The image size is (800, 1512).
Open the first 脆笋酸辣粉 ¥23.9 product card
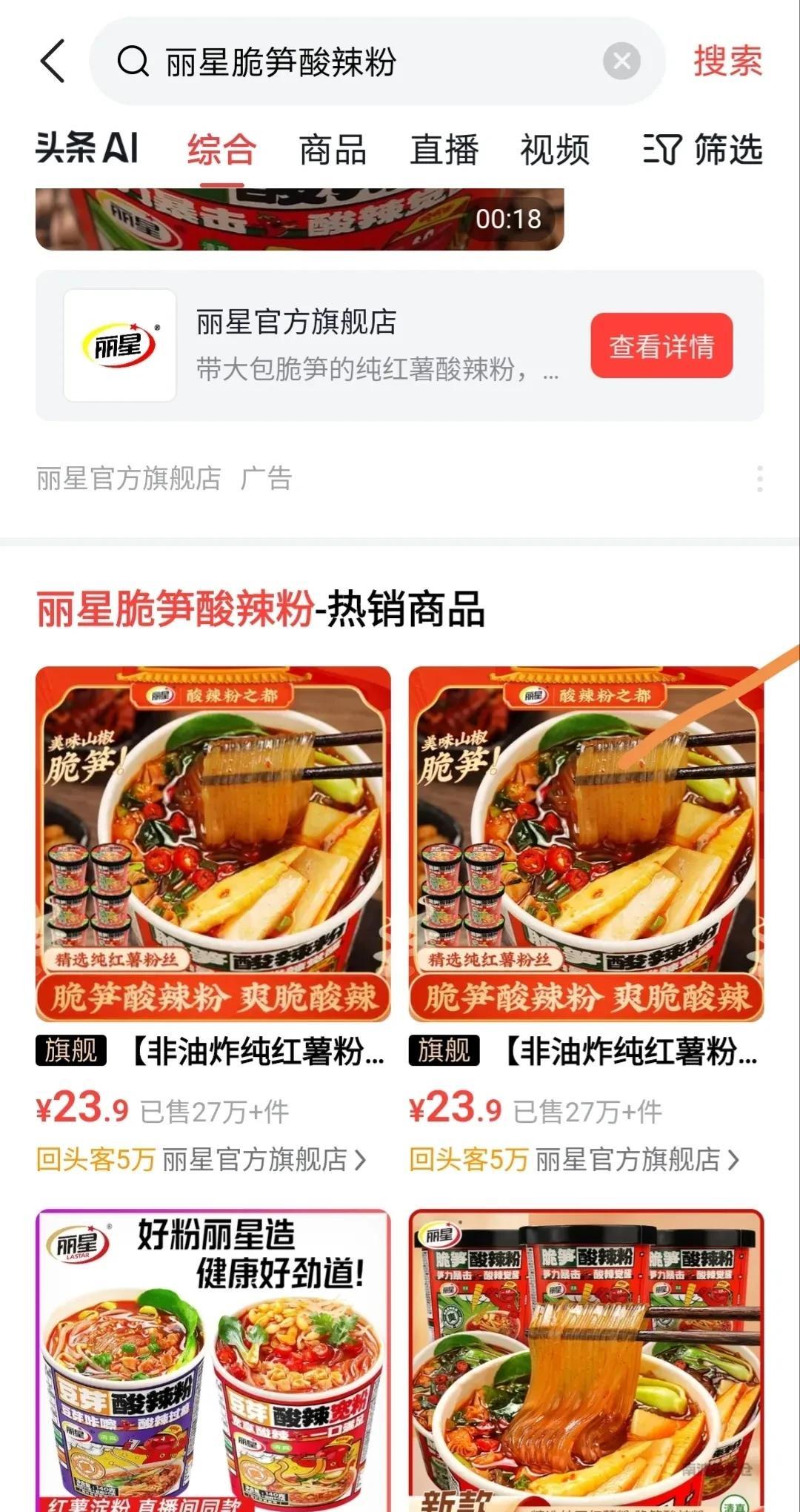(213, 843)
